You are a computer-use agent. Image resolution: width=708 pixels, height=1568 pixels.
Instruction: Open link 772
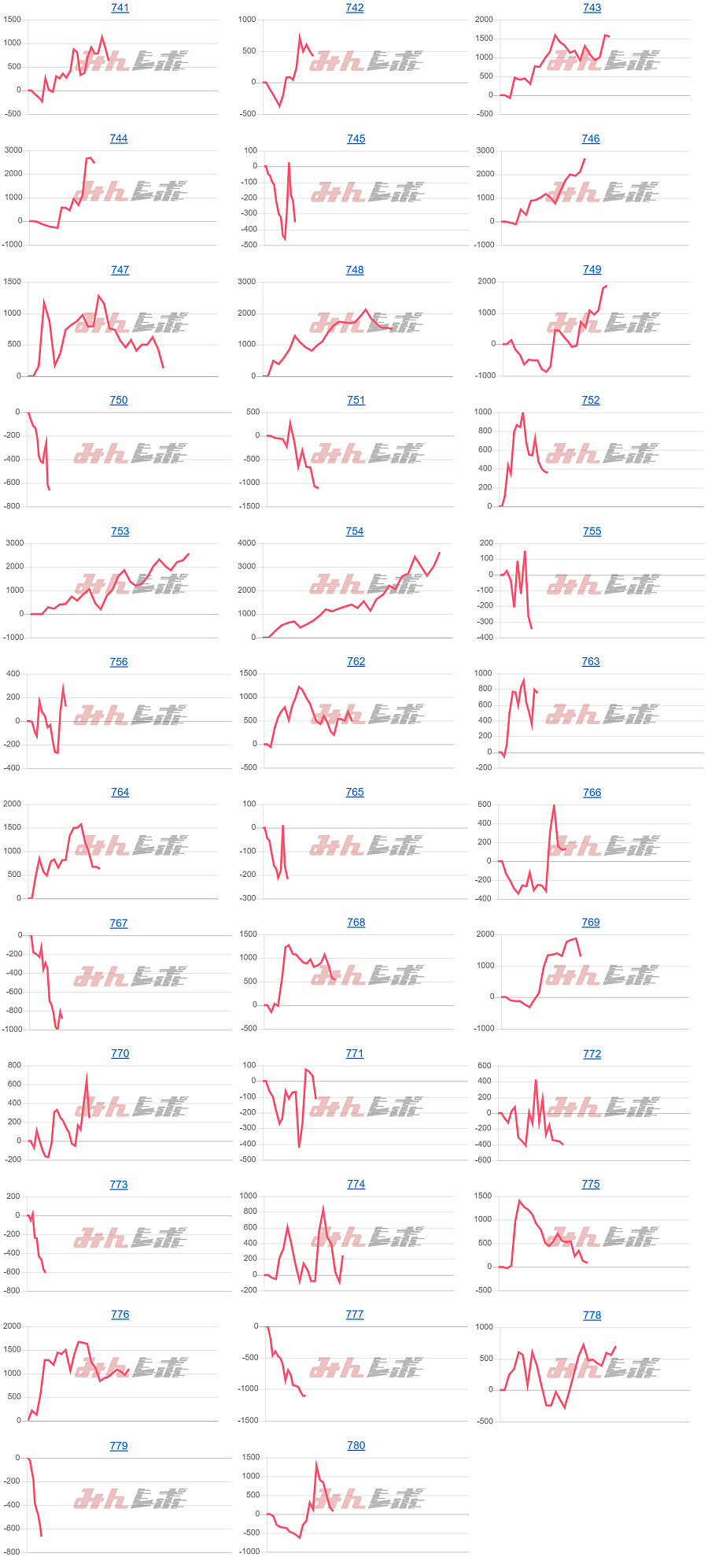pos(592,1054)
